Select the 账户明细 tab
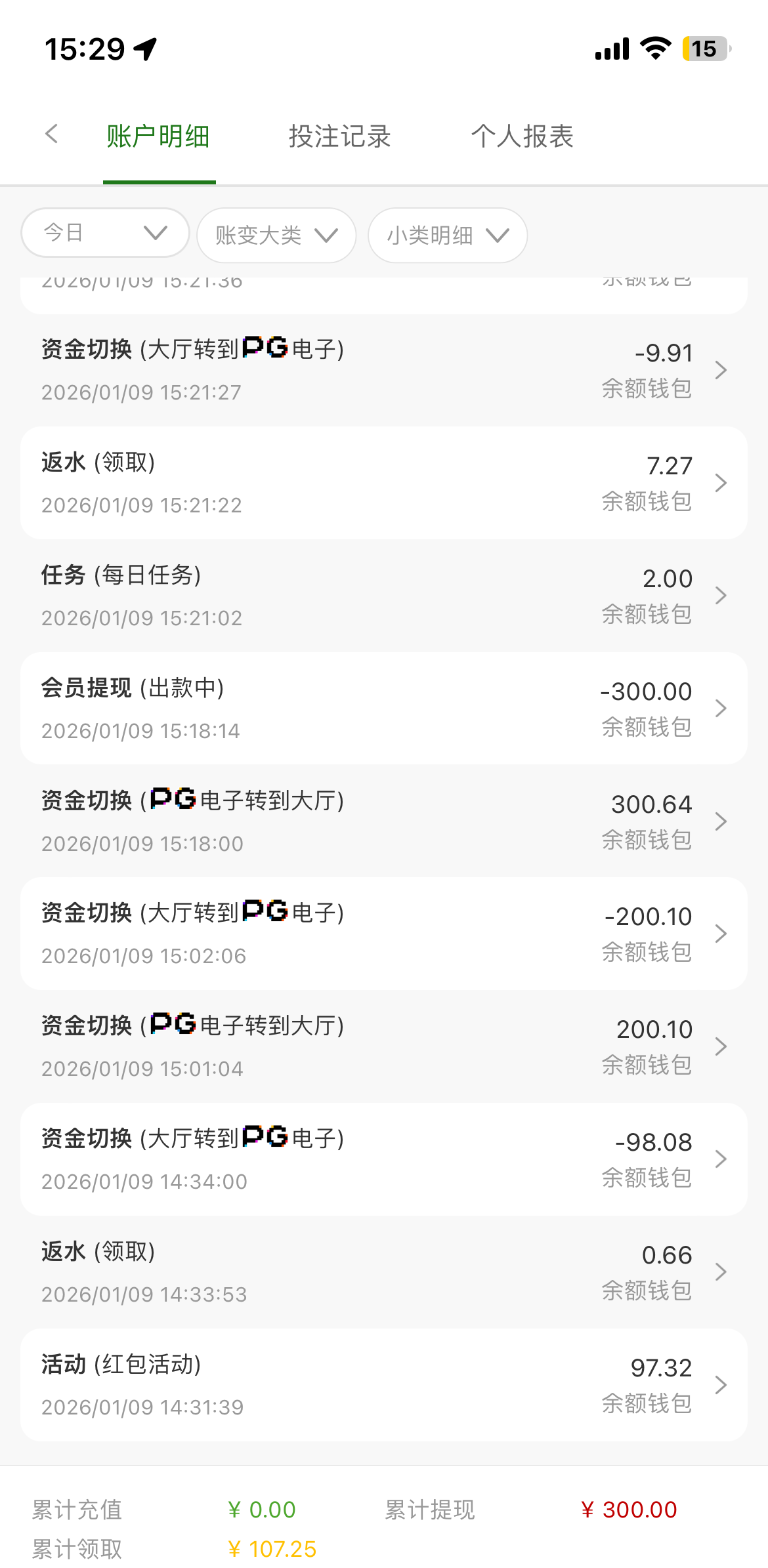 [x=158, y=136]
